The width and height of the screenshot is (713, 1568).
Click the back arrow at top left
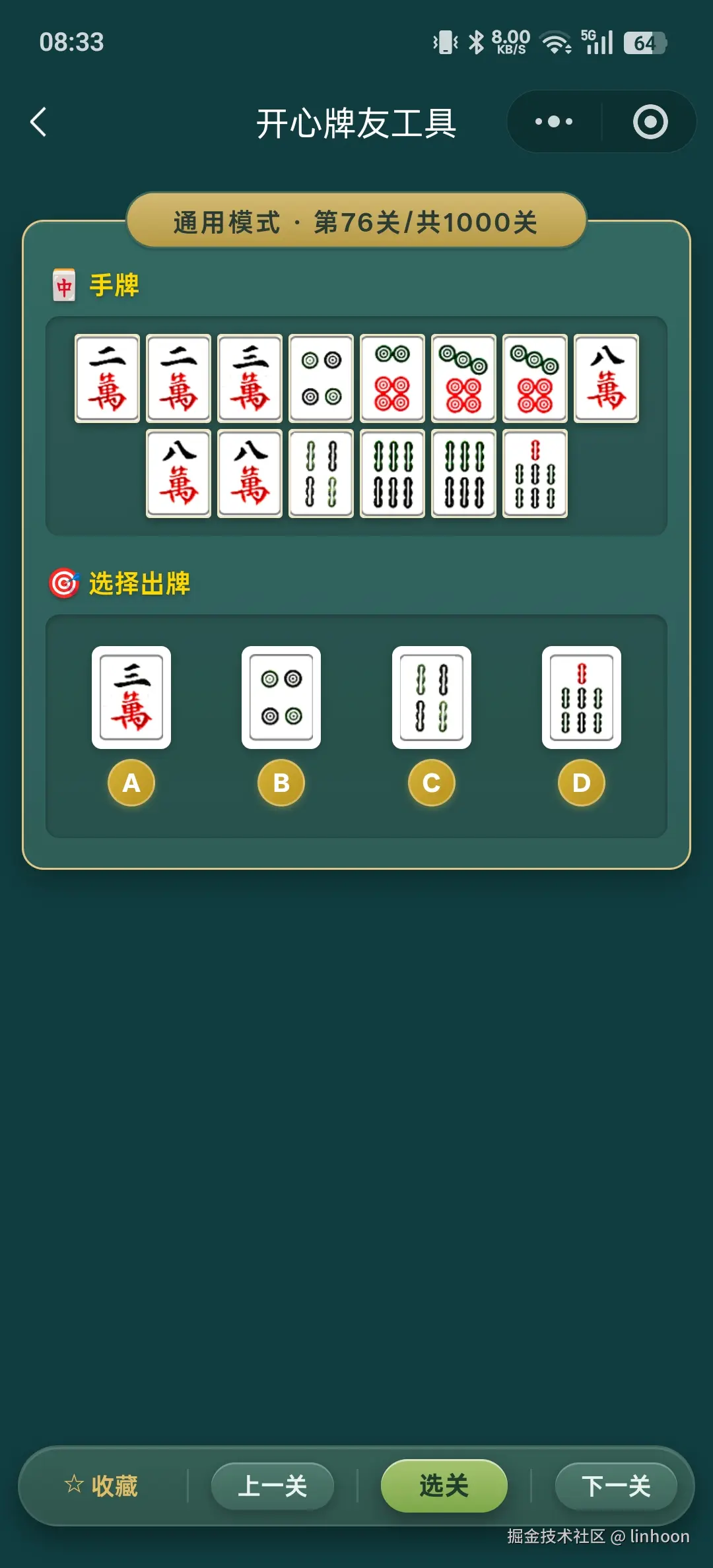tap(39, 122)
